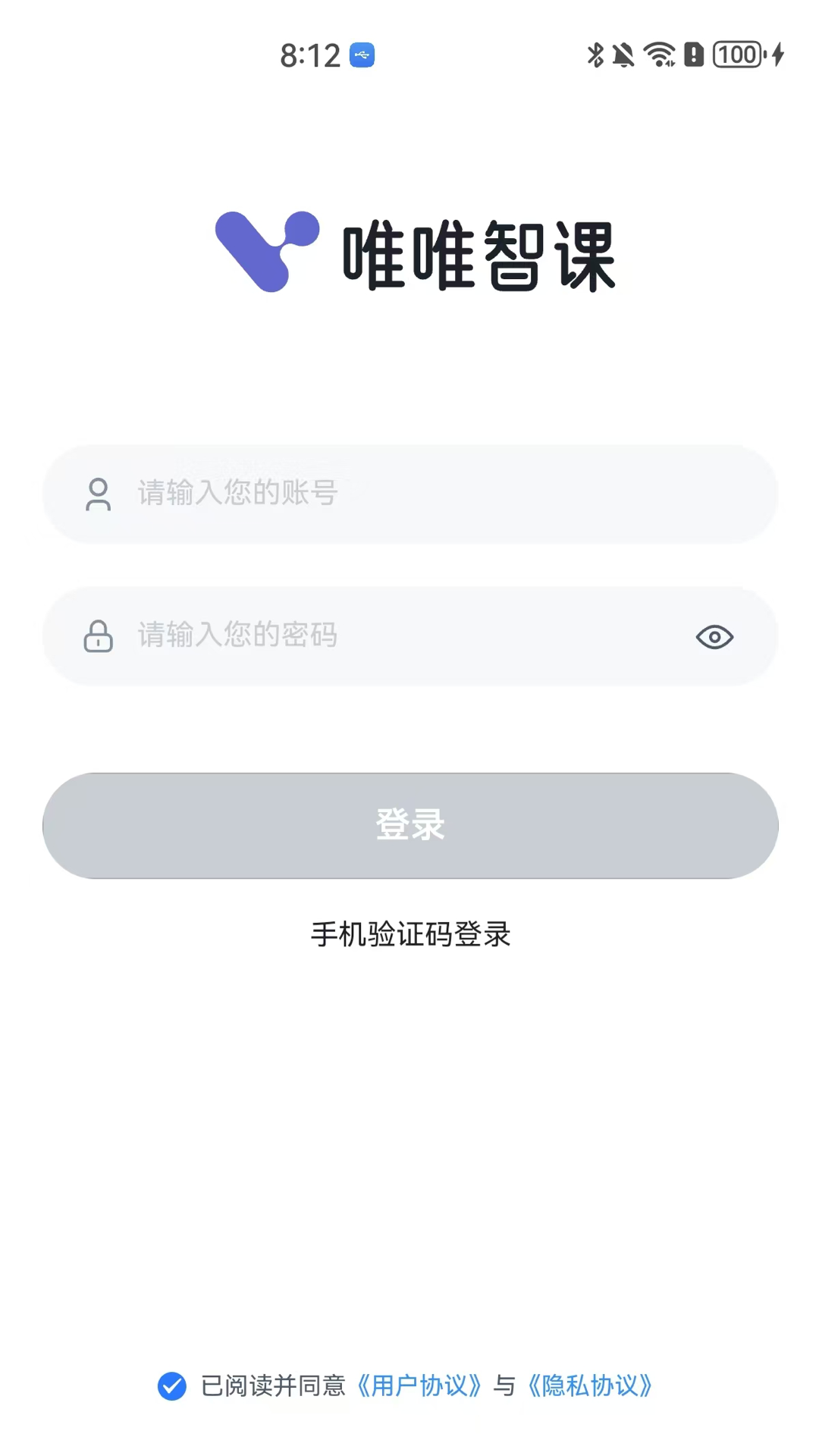Viewport: 819px width, 1456px height.
Task: Switch to 手机验证码登录 login method
Action: coord(409,935)
